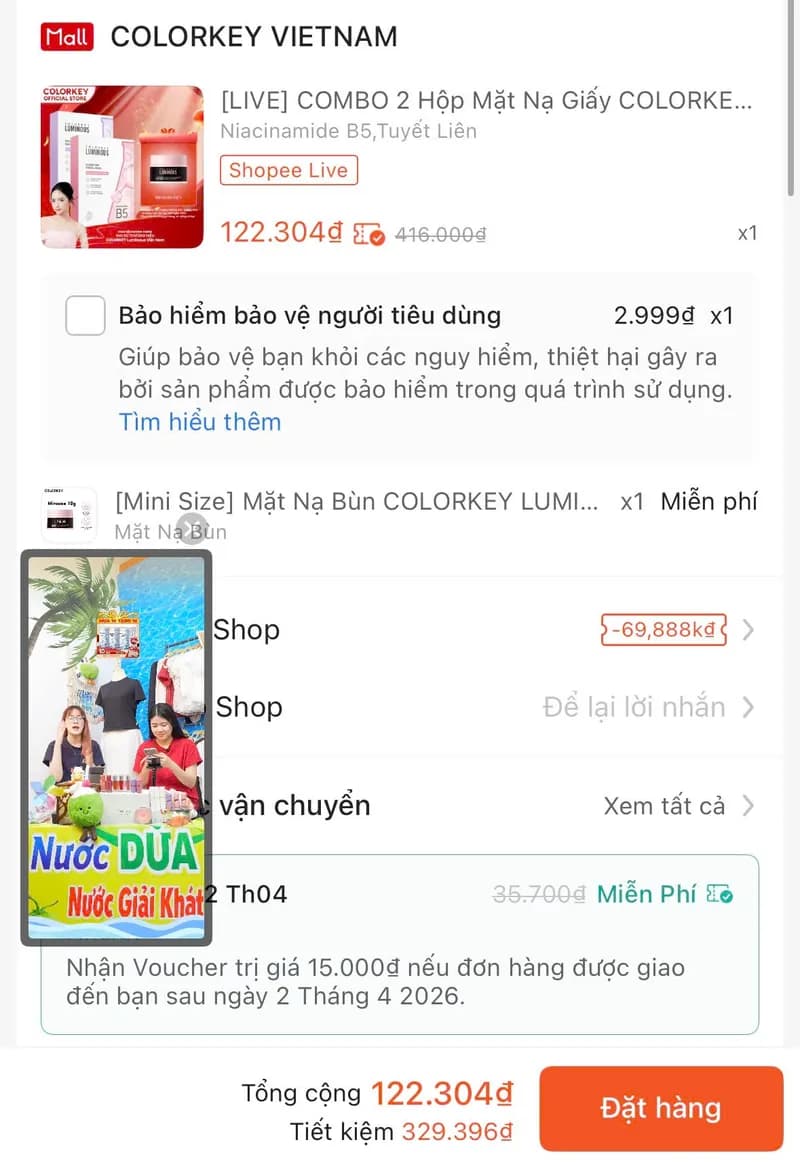The width and height of the screenshot is (800, 1170).
Task: Tick the Bảo hiểm bảo vệ người tiêu dùng checkbox
Action: (x=86, y=316)
